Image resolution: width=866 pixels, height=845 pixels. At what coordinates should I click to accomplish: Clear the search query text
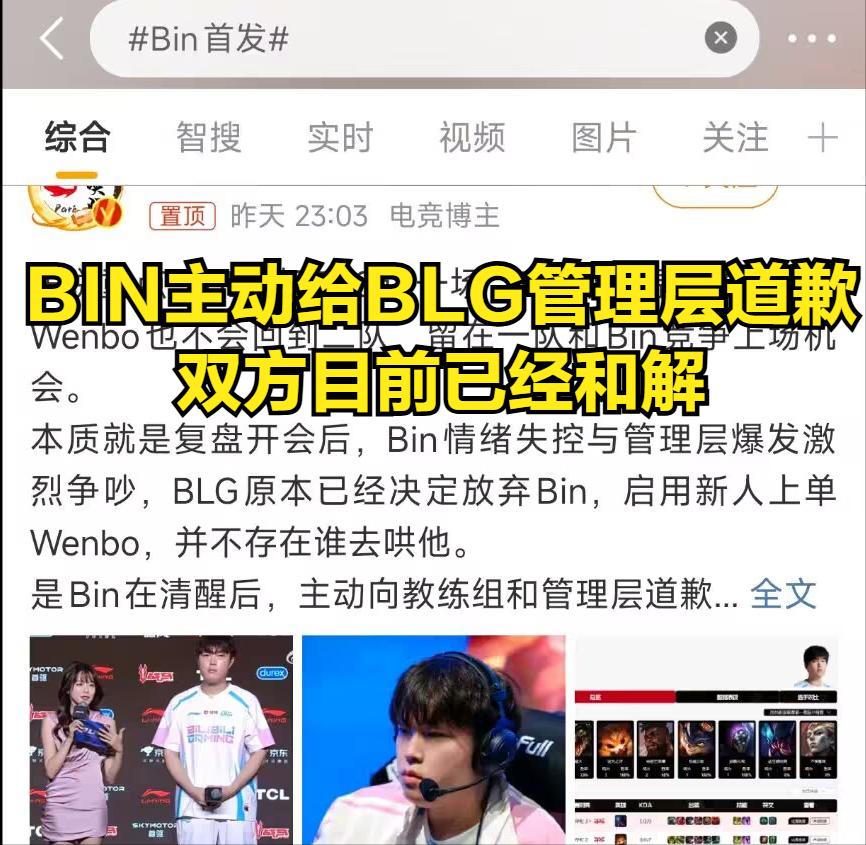tap(720, 39)
